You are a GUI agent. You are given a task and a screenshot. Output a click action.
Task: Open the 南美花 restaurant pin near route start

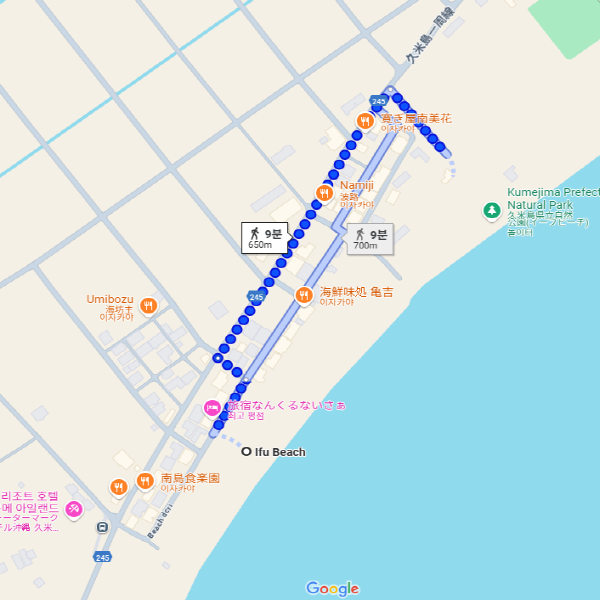pos(364,122)
